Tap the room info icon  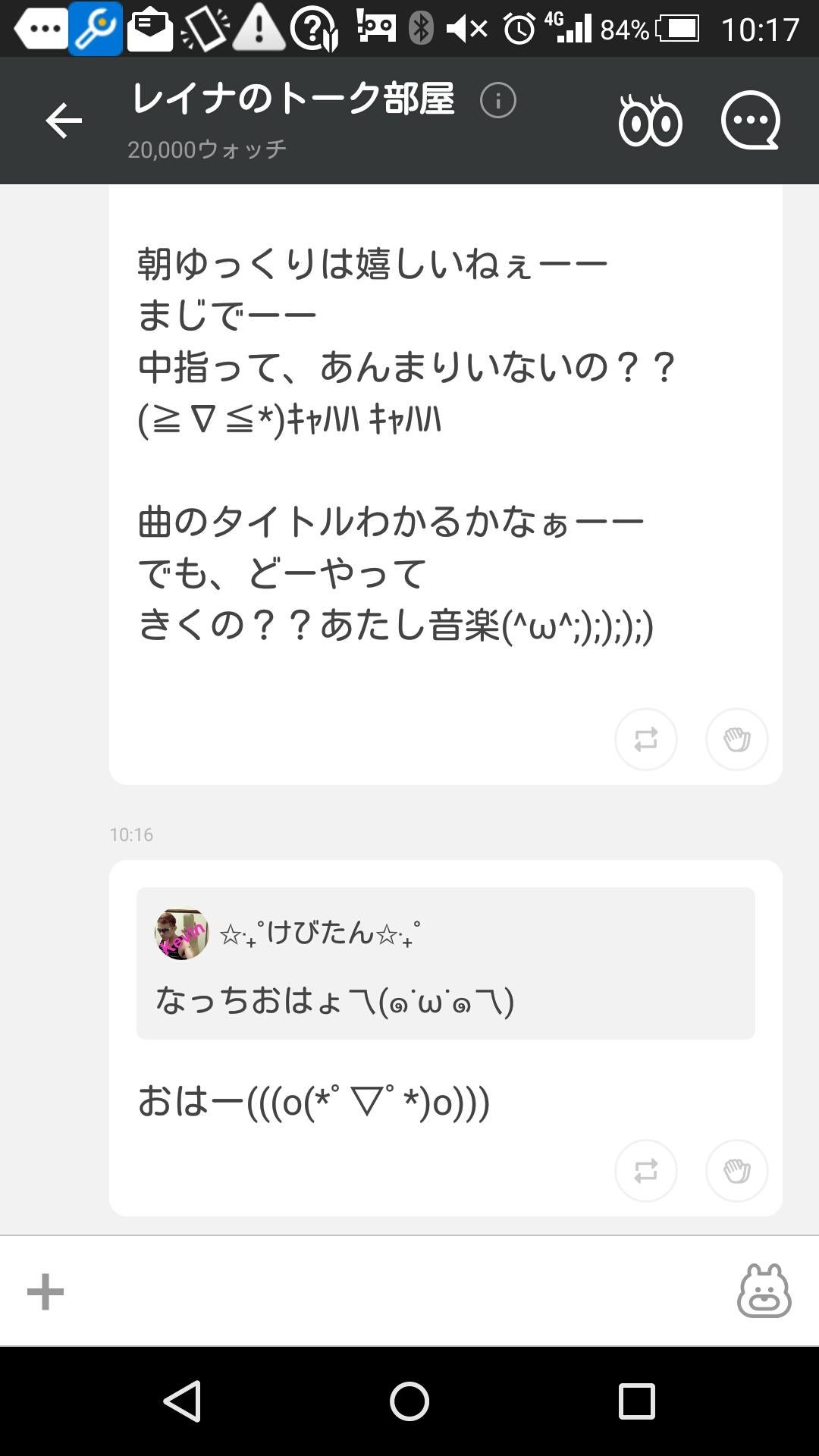(497, 101)
